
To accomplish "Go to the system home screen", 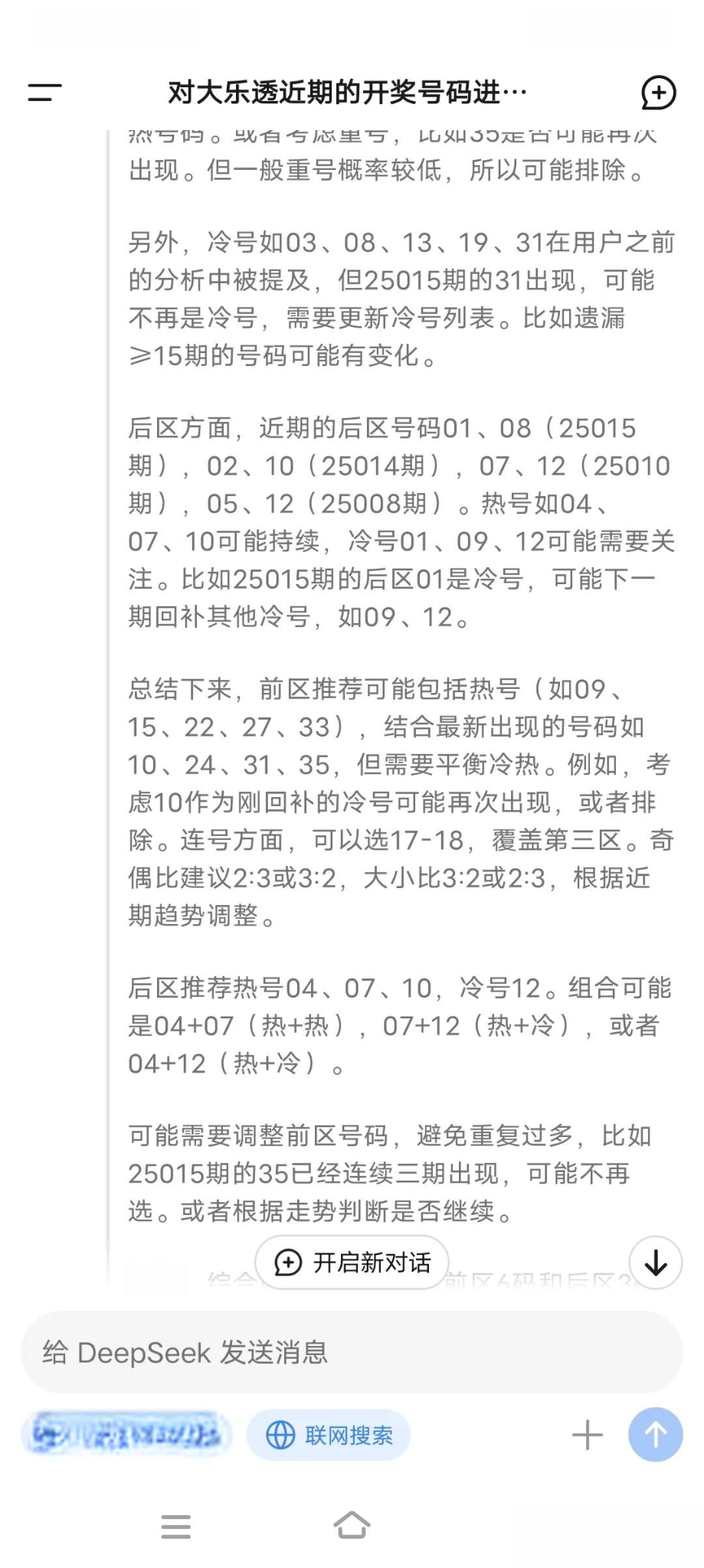I will pyautogui.click(x=352, y=1525).
